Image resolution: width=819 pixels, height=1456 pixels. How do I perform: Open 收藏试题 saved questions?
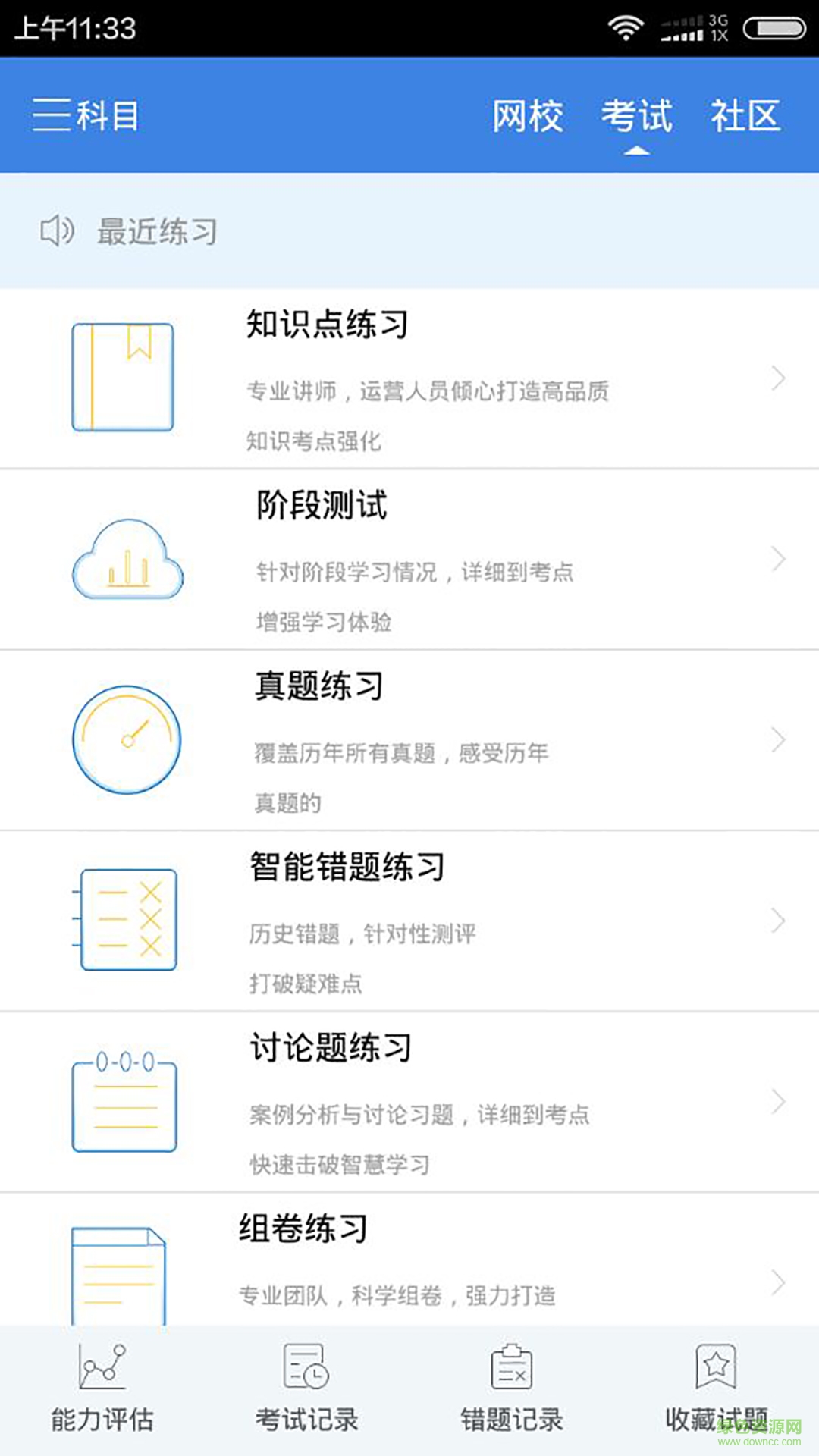click(x=716, y=1389)
